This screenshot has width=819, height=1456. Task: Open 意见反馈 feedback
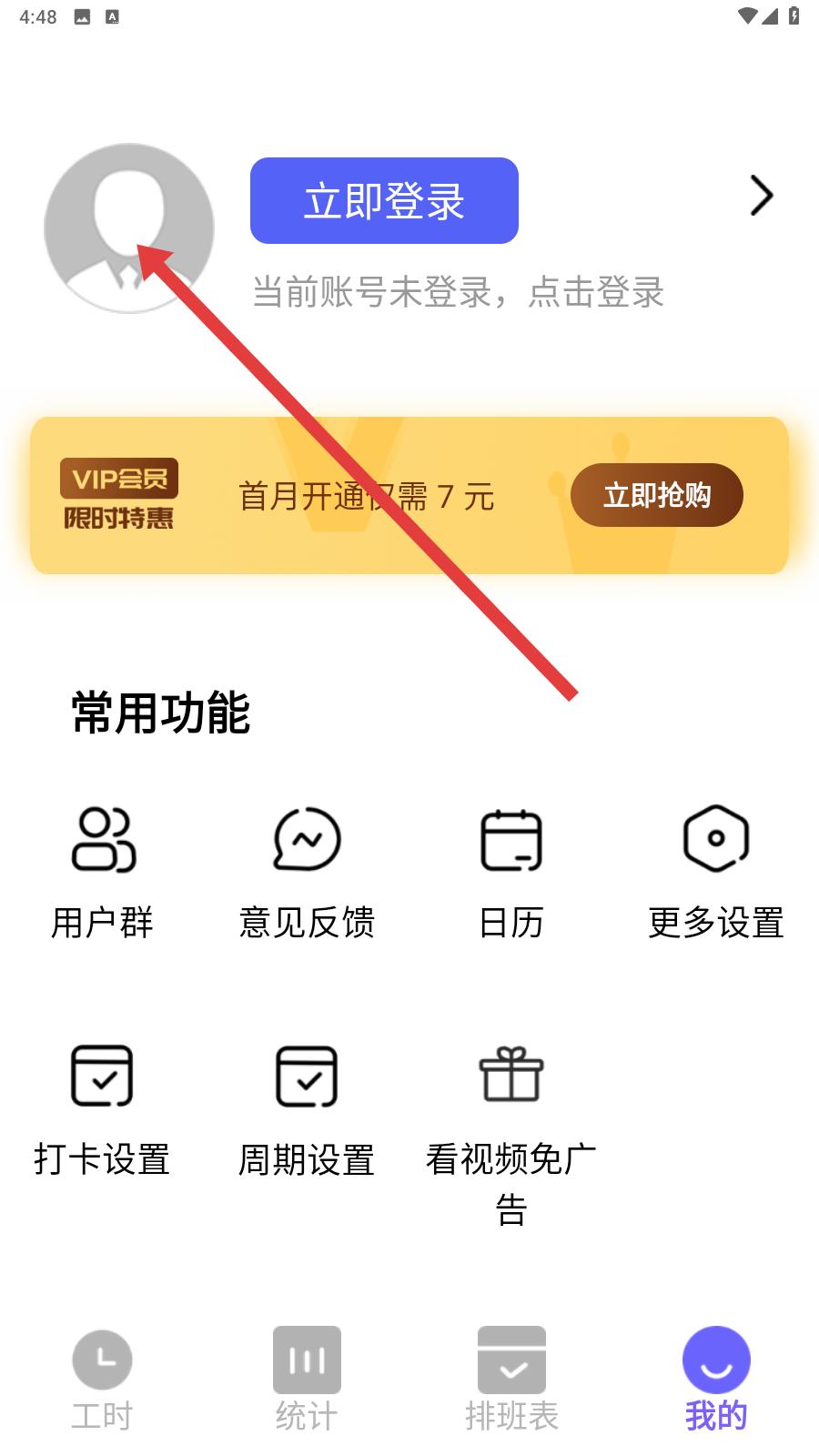click(307, 871)
